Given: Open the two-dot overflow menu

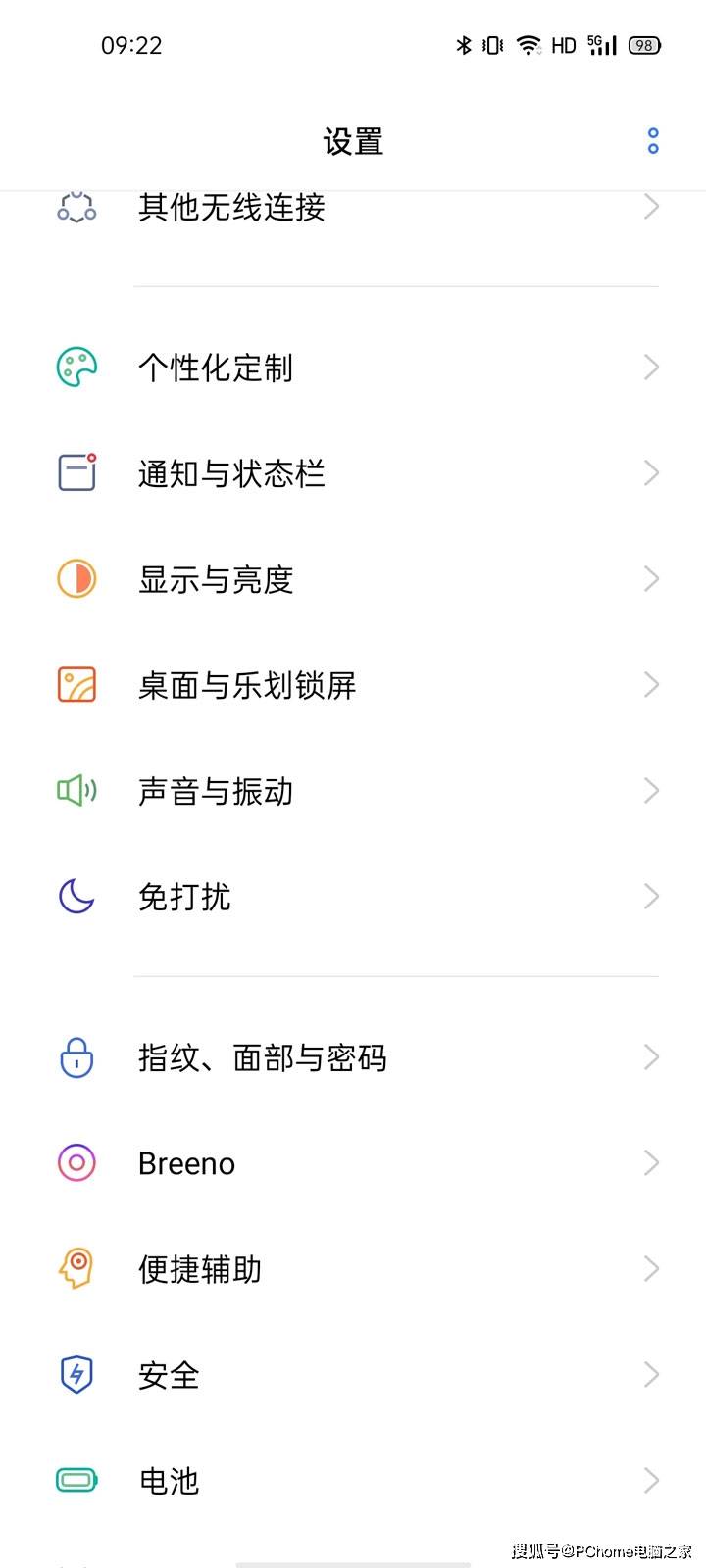Looking at the screenshot, I should [x=652, y=141].
